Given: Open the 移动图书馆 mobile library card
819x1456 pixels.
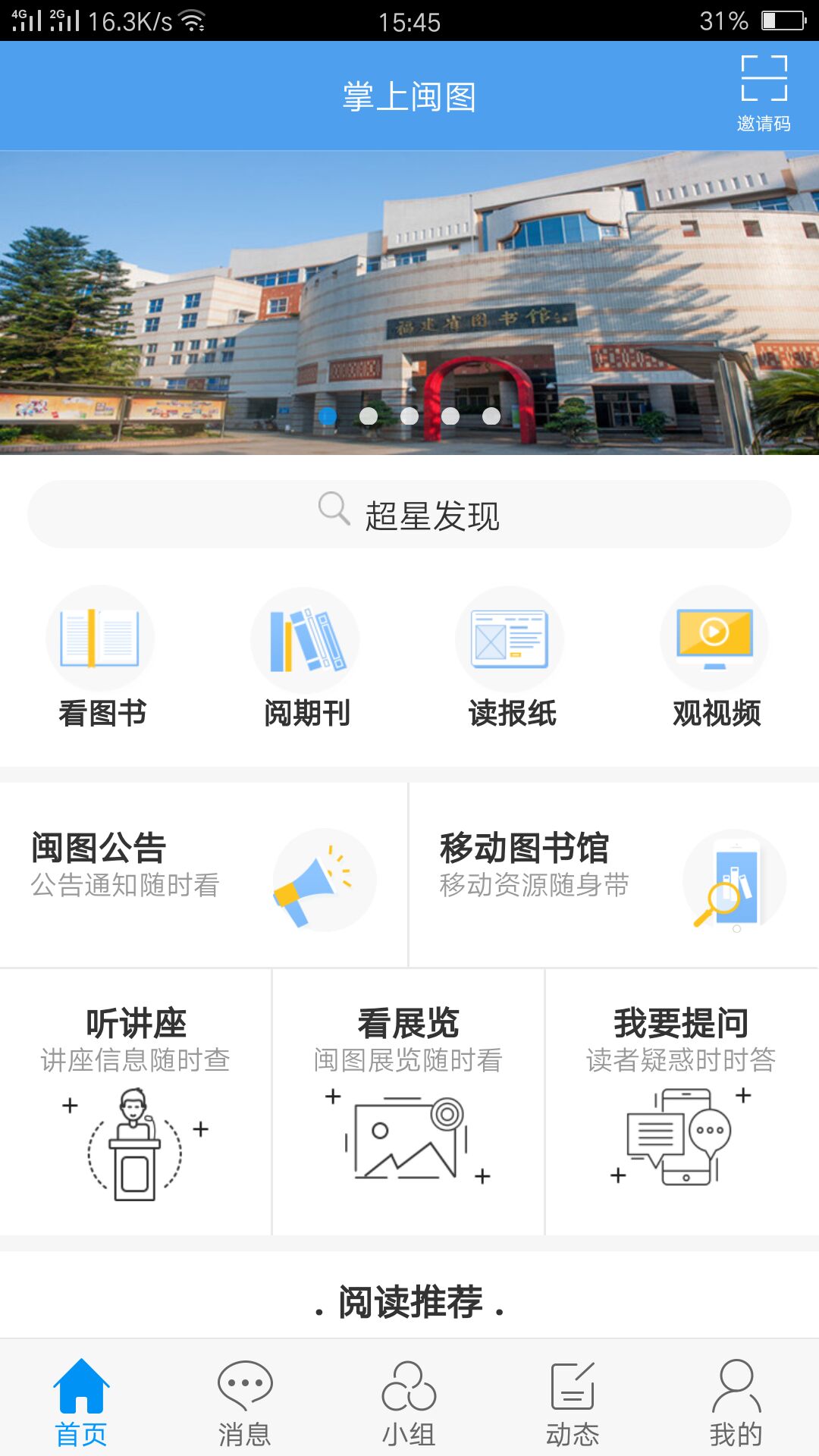Looking at the screenshot, I should (x=613, y=875).
